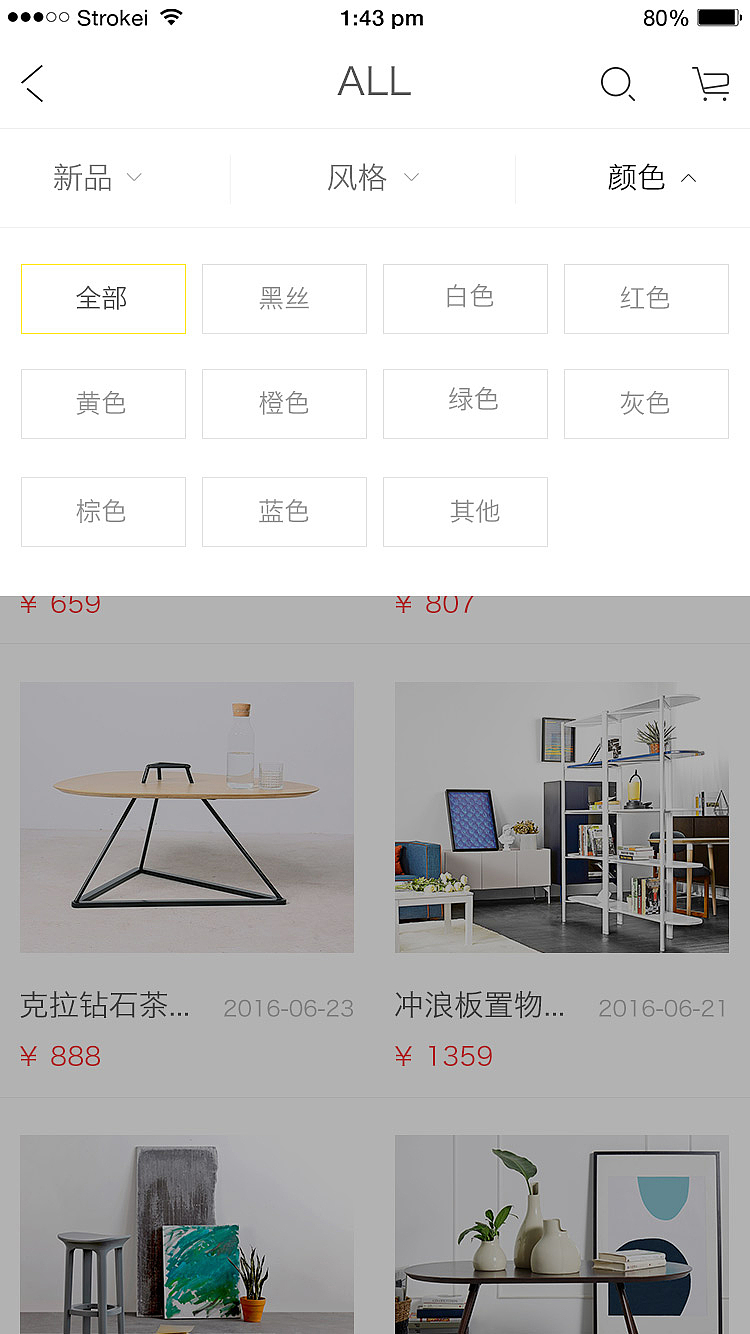The width and height of the screenshot is (750, 1334).
Task: Filter by 绿色 color
Action: click(465, 404)
